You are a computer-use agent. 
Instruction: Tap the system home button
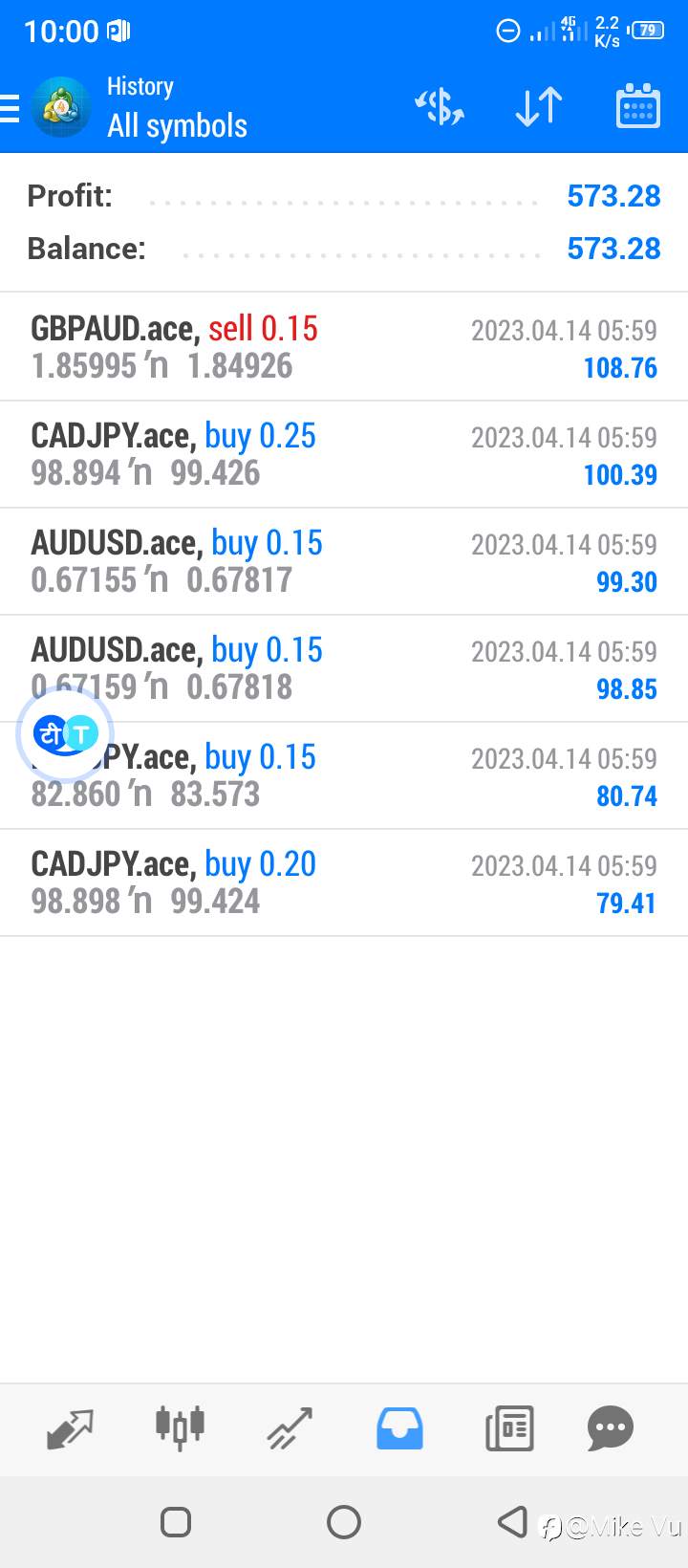pos(344,1522)
